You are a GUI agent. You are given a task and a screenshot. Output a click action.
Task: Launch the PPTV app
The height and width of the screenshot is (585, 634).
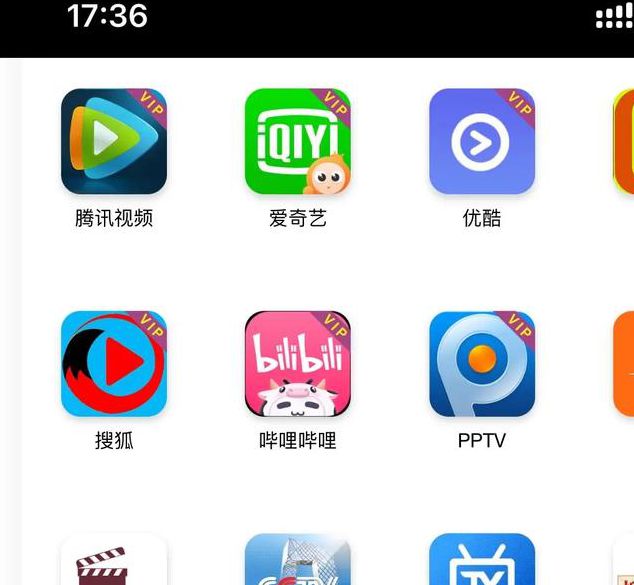tap(482, 363)
